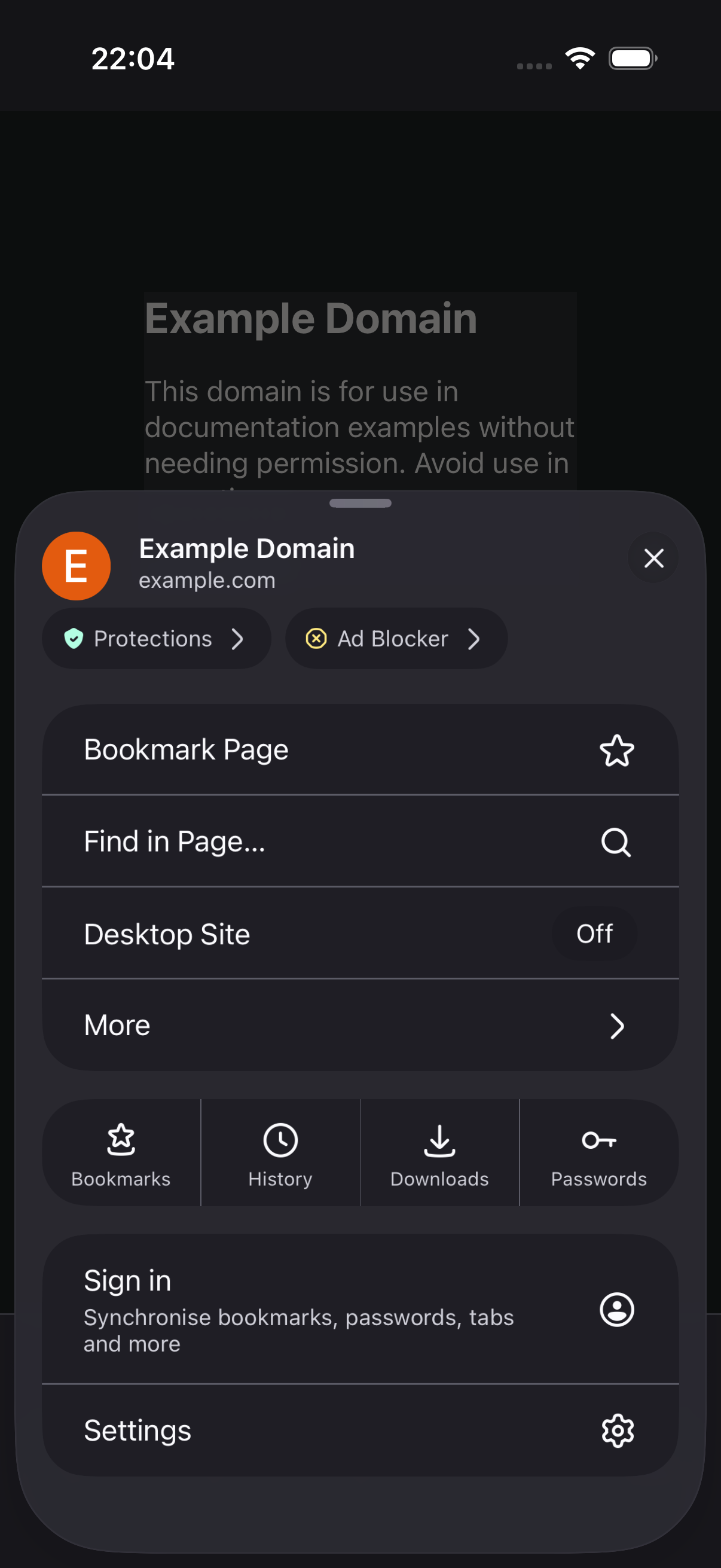
Task: Expand the More submenu
Action: pyautogui.click(x=360, y=1025)
